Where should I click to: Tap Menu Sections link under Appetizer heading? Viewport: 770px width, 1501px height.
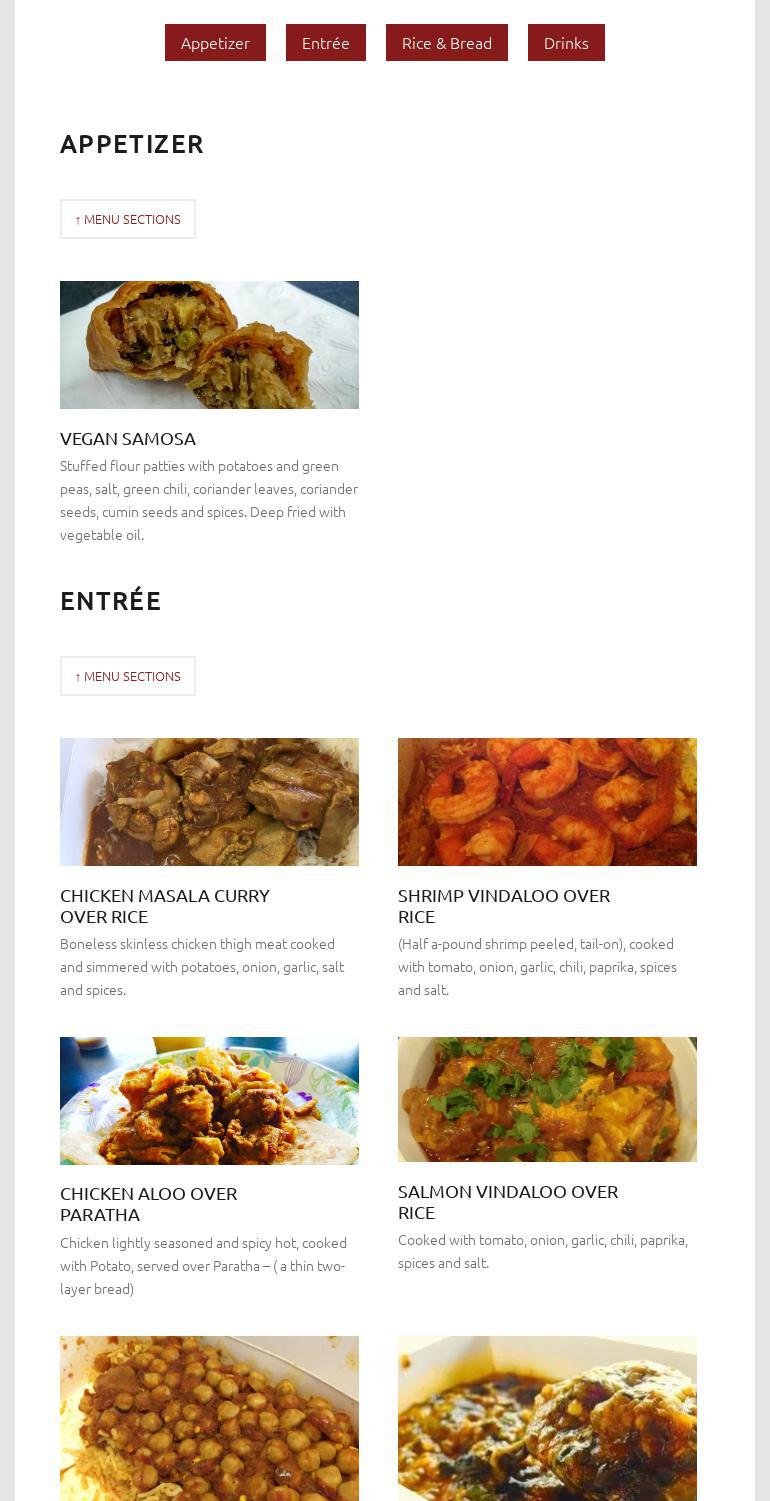pos(128,219)
